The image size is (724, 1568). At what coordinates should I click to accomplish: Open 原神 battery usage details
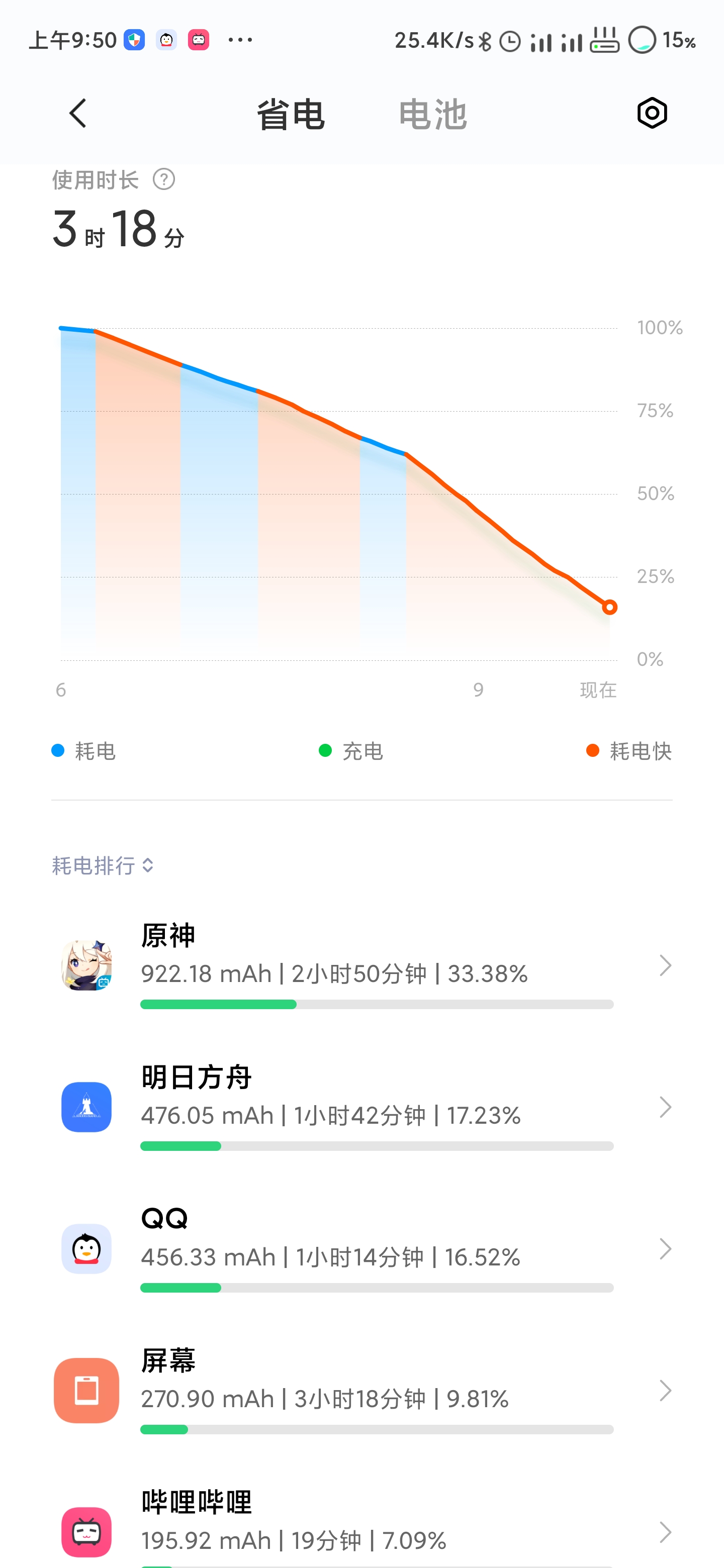click(x=363, y=965)
